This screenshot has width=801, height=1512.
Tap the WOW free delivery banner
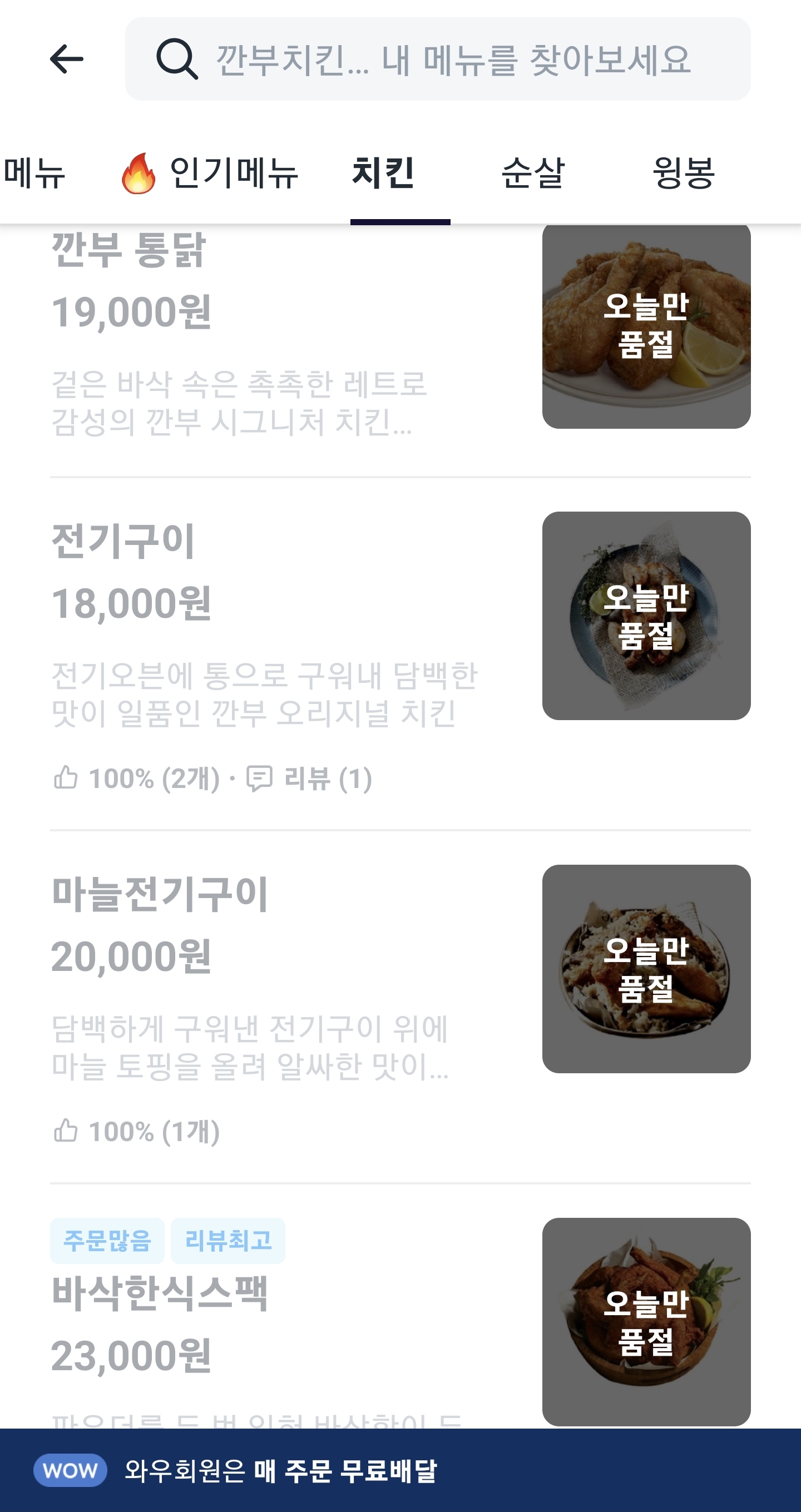(400, 1470)
